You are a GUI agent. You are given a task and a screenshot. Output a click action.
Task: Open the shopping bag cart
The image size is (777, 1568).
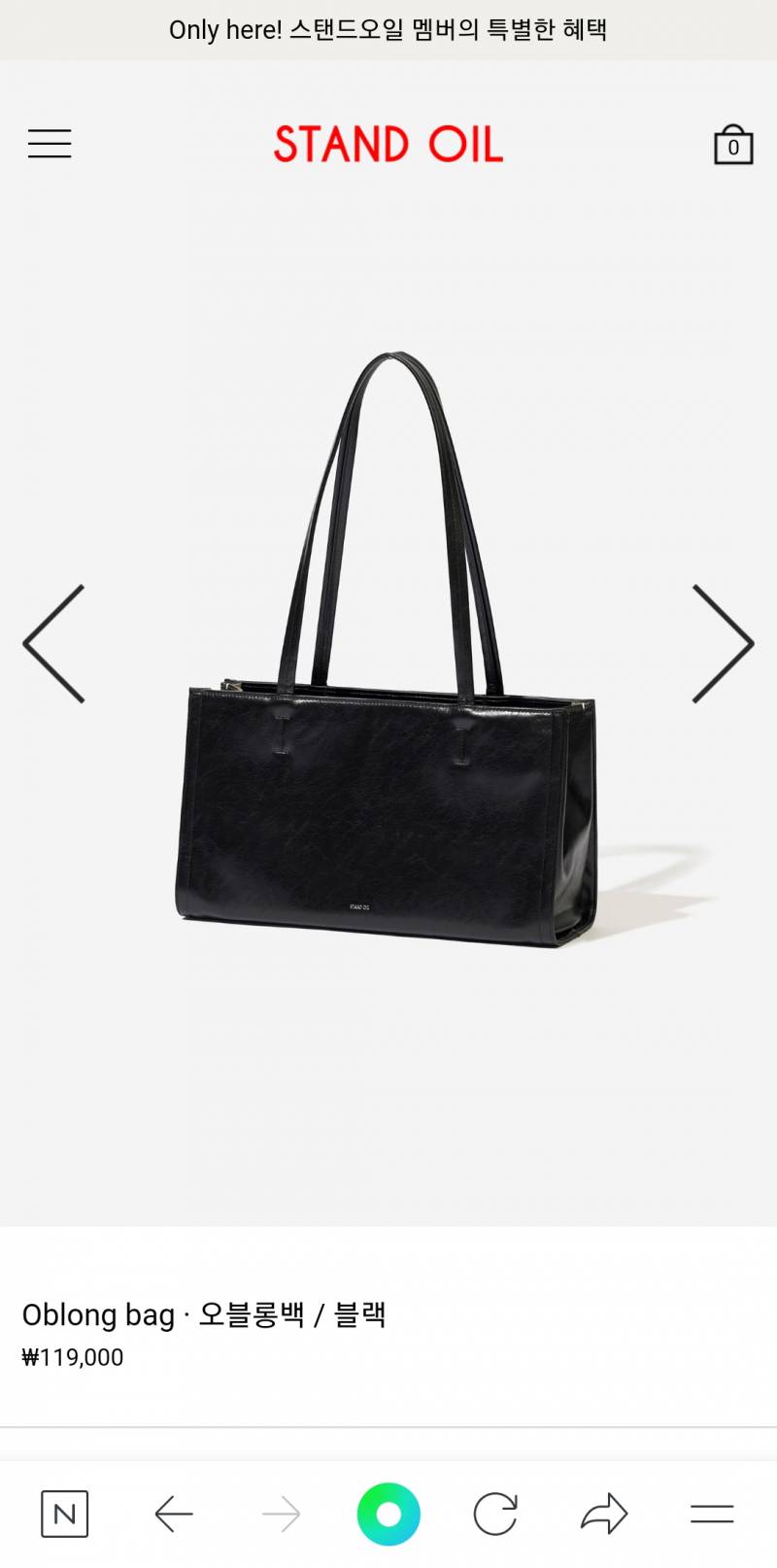[x=733, y=145]
